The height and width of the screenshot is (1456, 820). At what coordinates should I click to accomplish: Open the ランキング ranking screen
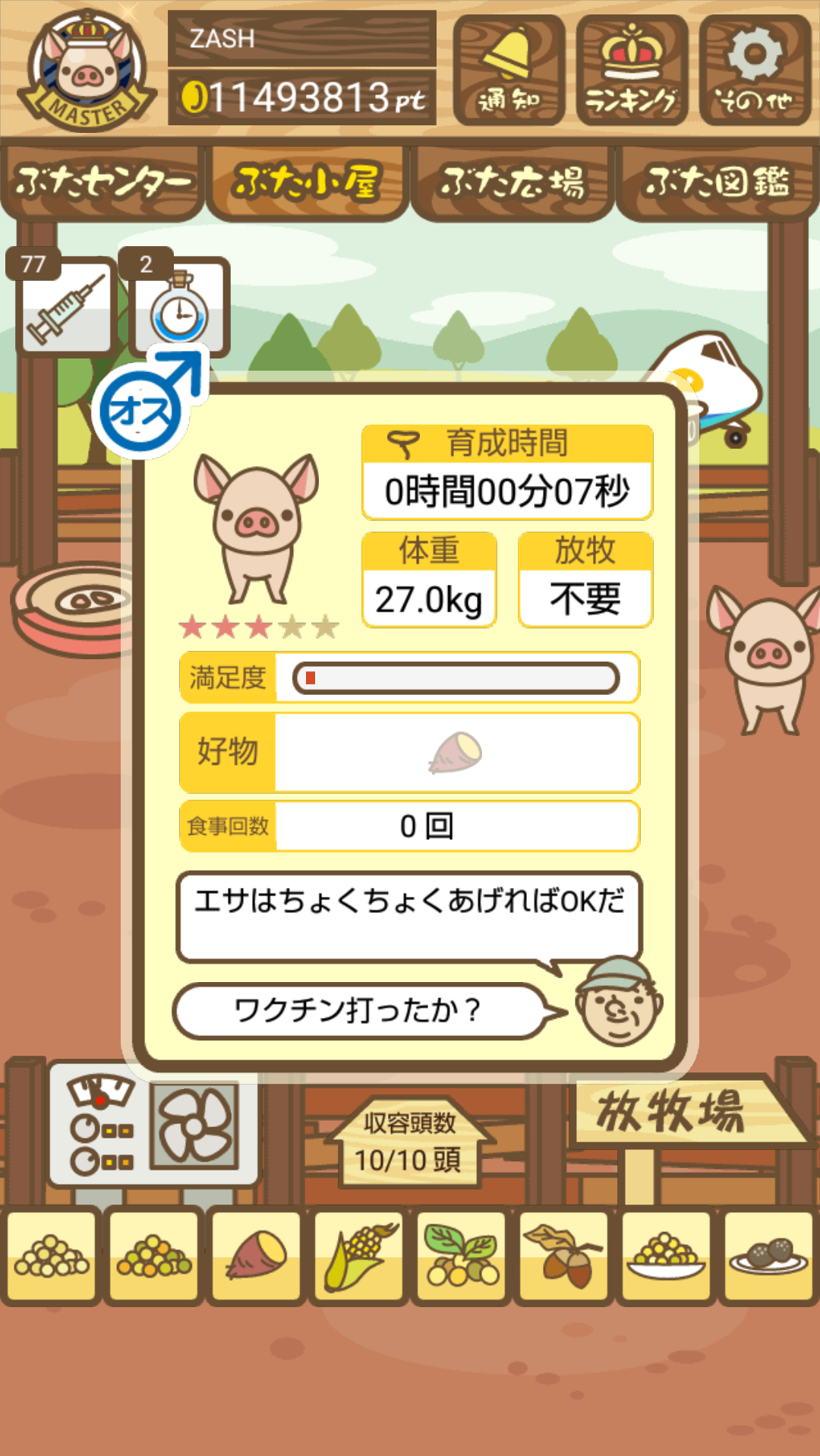coord(632,70)
